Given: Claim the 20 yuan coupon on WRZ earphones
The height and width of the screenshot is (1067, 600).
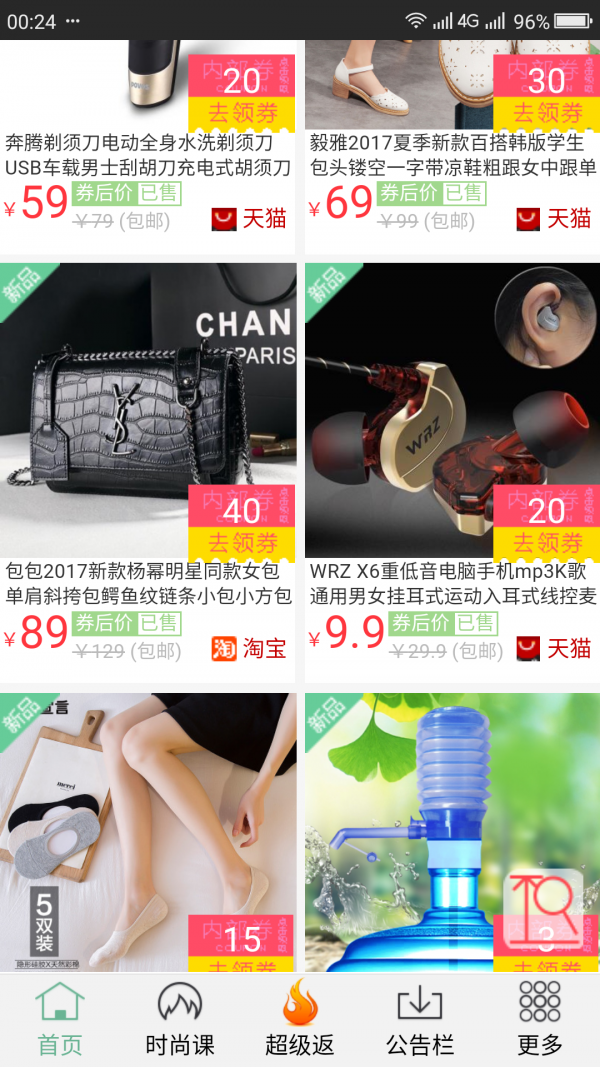Looking at the screenshot, I should coord(547,543).
